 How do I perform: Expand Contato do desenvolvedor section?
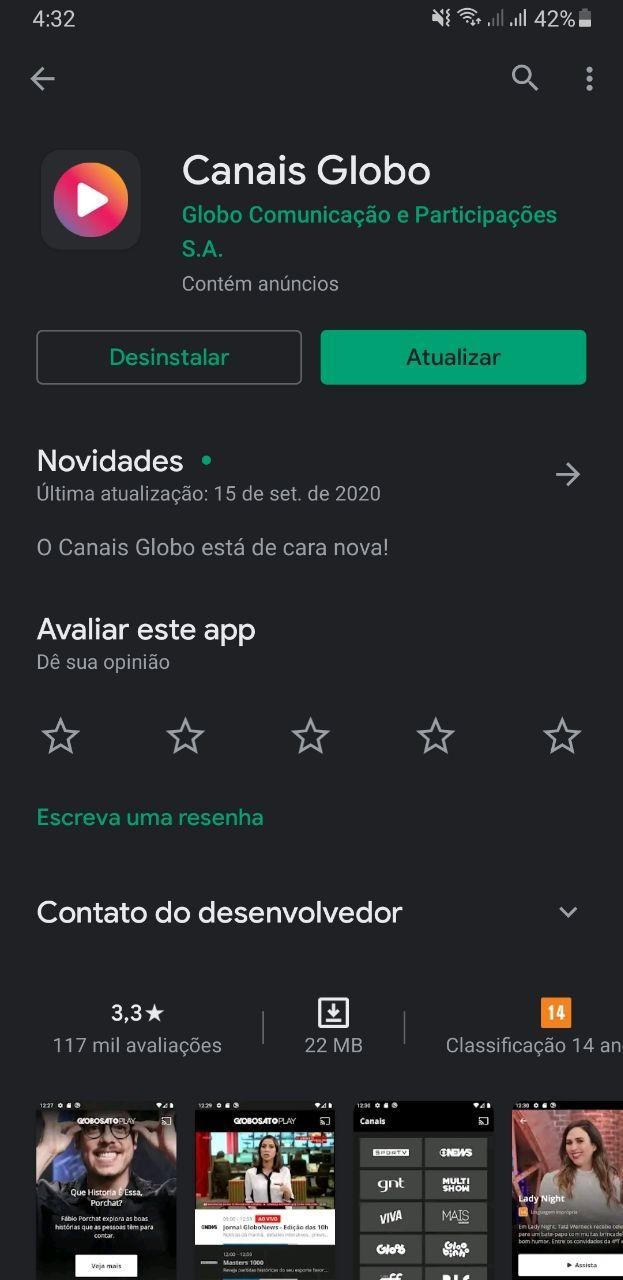pyautogui.click(x=568, y=912)
